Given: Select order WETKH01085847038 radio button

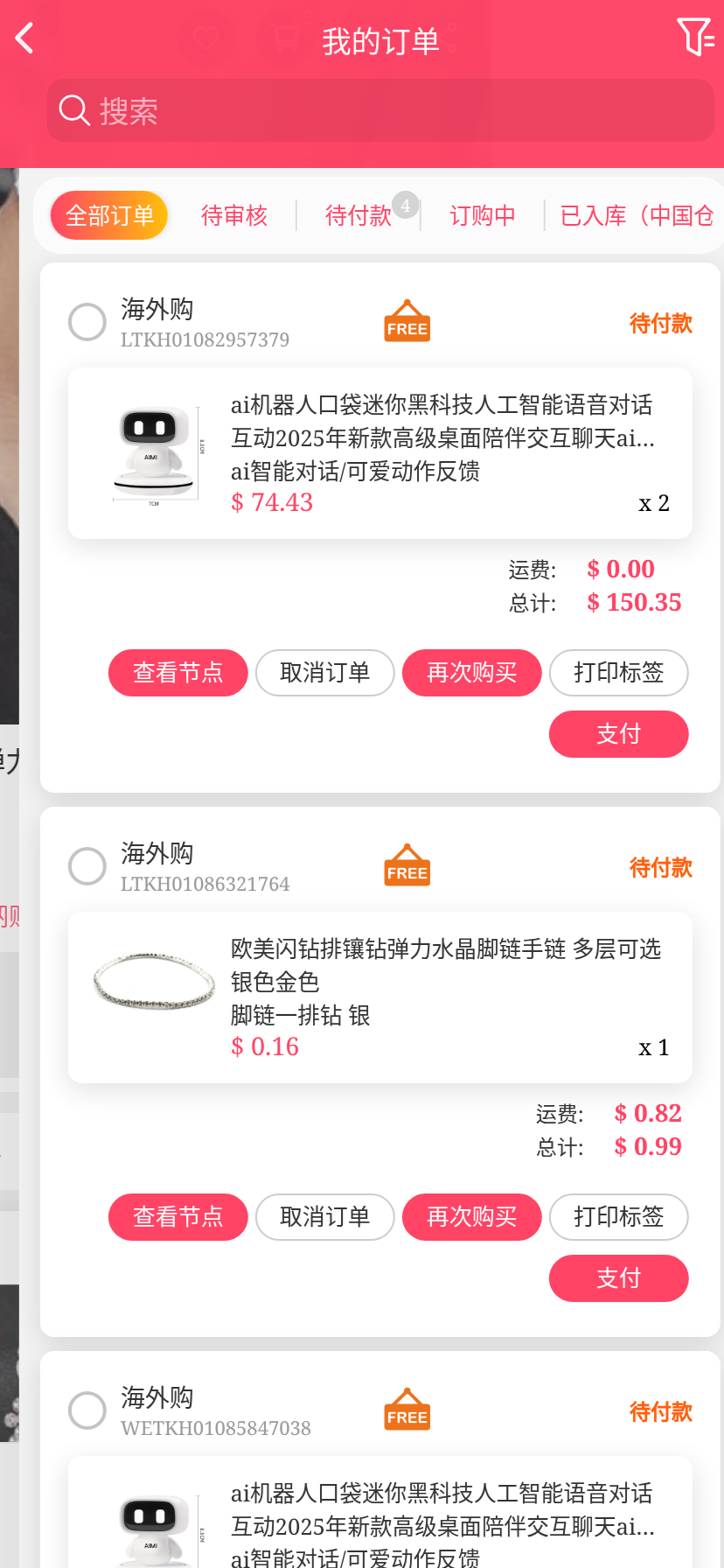Looking at the screenshot, I should coord(87,1410).
